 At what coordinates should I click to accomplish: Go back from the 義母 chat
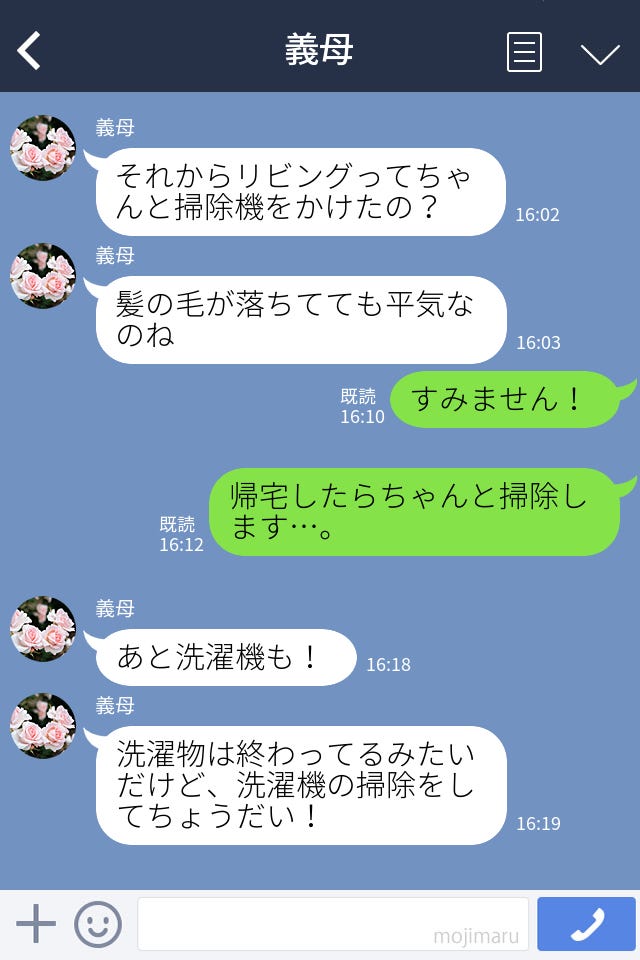pyautogui.click(x=30, y=51)
